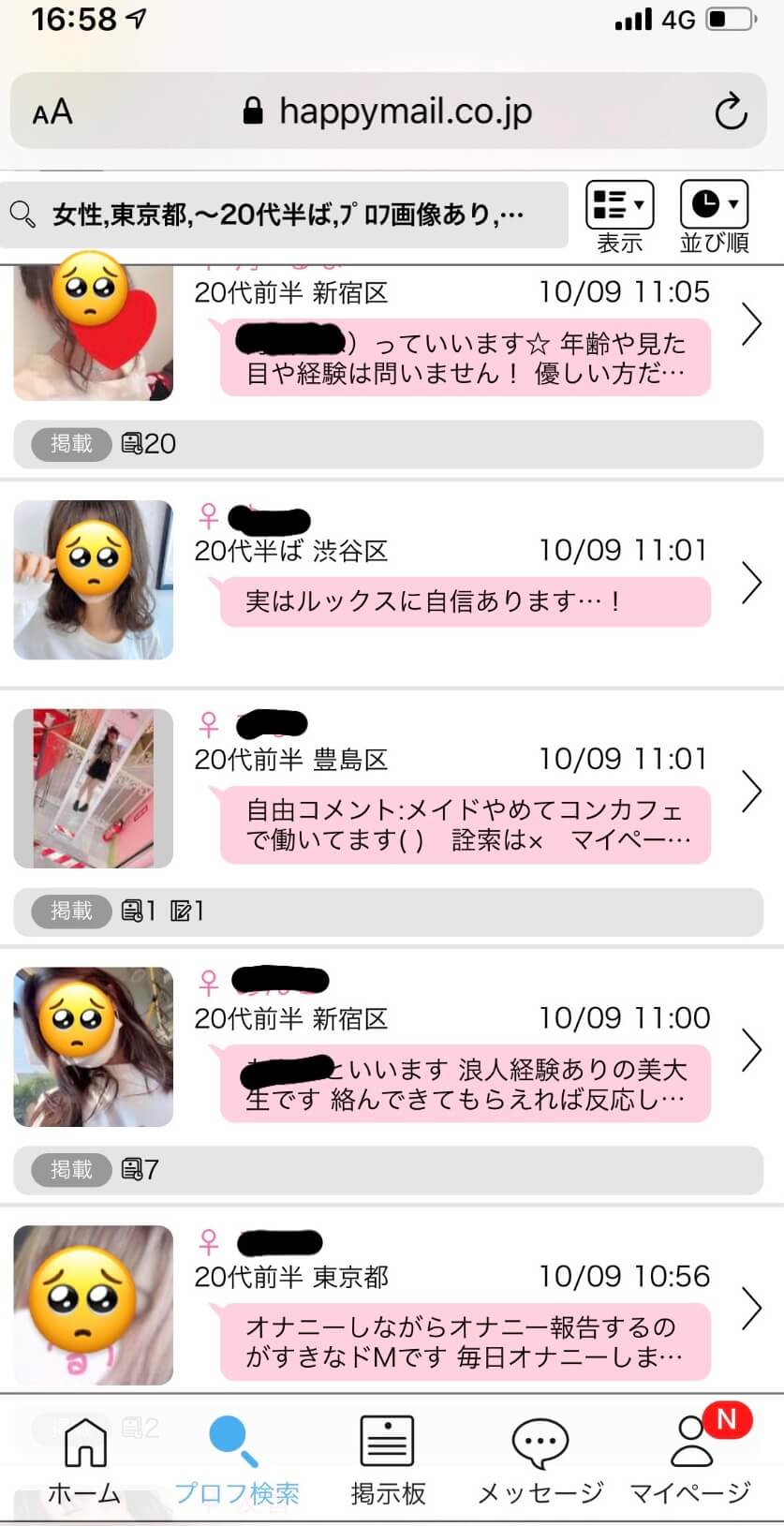Open the 豊島区 profile posted at 11:01
Screen dimensions: 784x1526
point(450,792)
